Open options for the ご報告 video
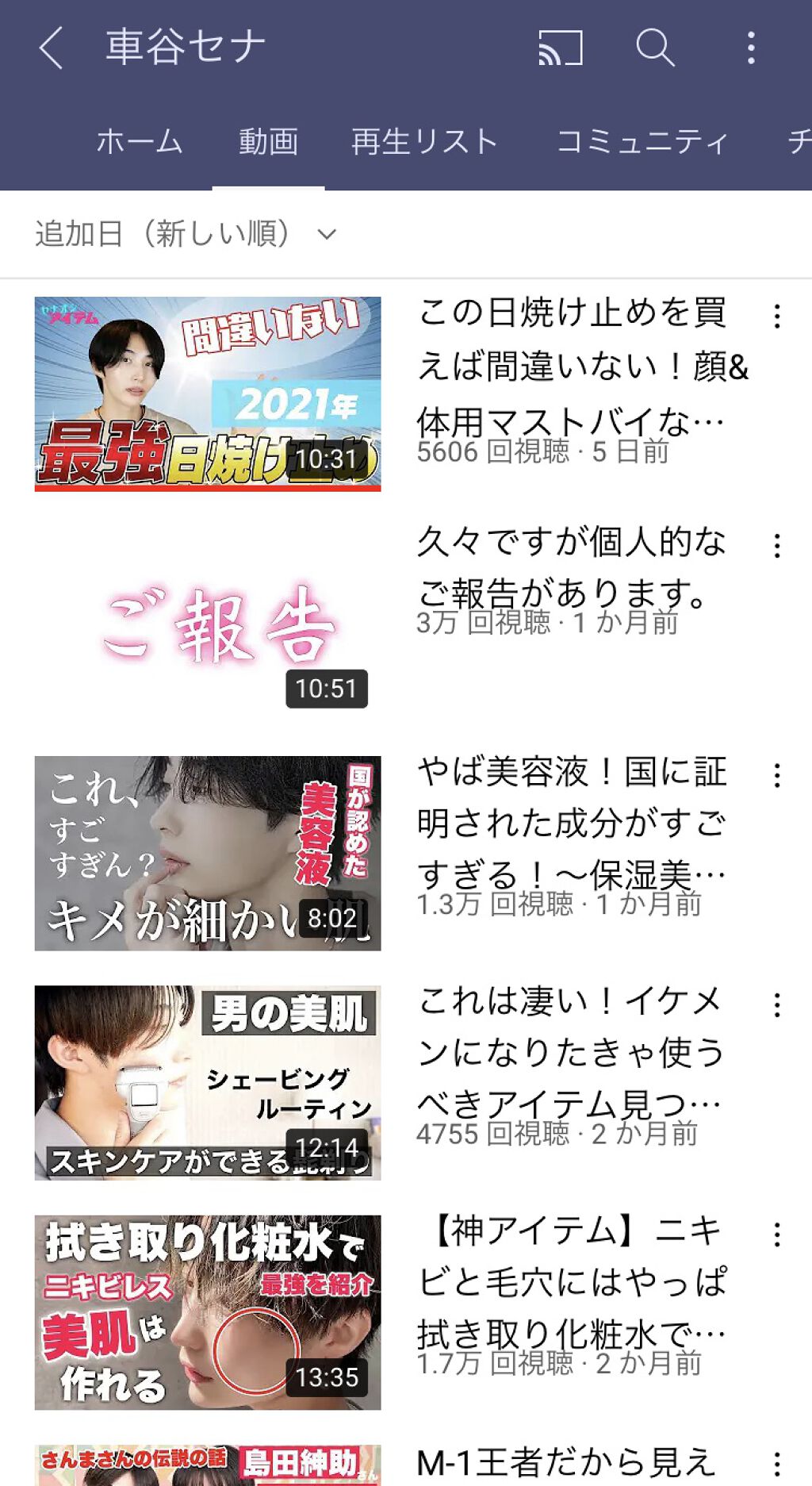 (776, 547)
